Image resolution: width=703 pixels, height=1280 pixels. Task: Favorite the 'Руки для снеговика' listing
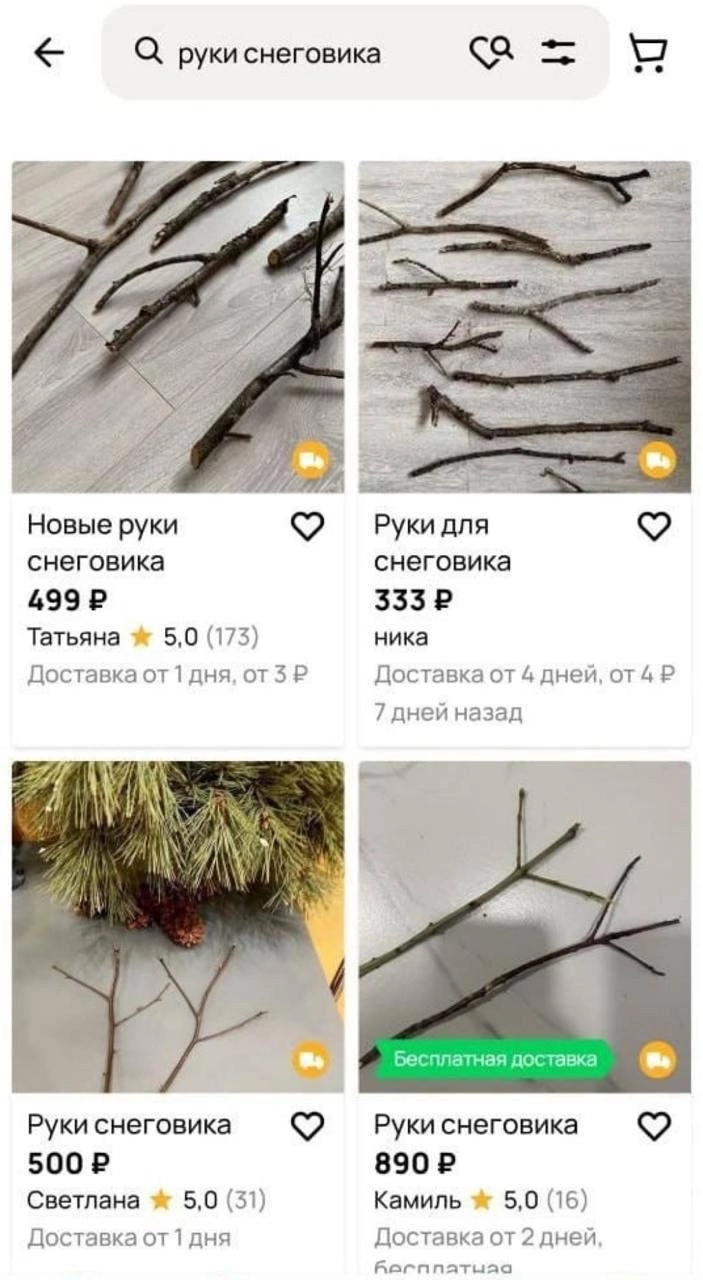click(x=654, y=526)
